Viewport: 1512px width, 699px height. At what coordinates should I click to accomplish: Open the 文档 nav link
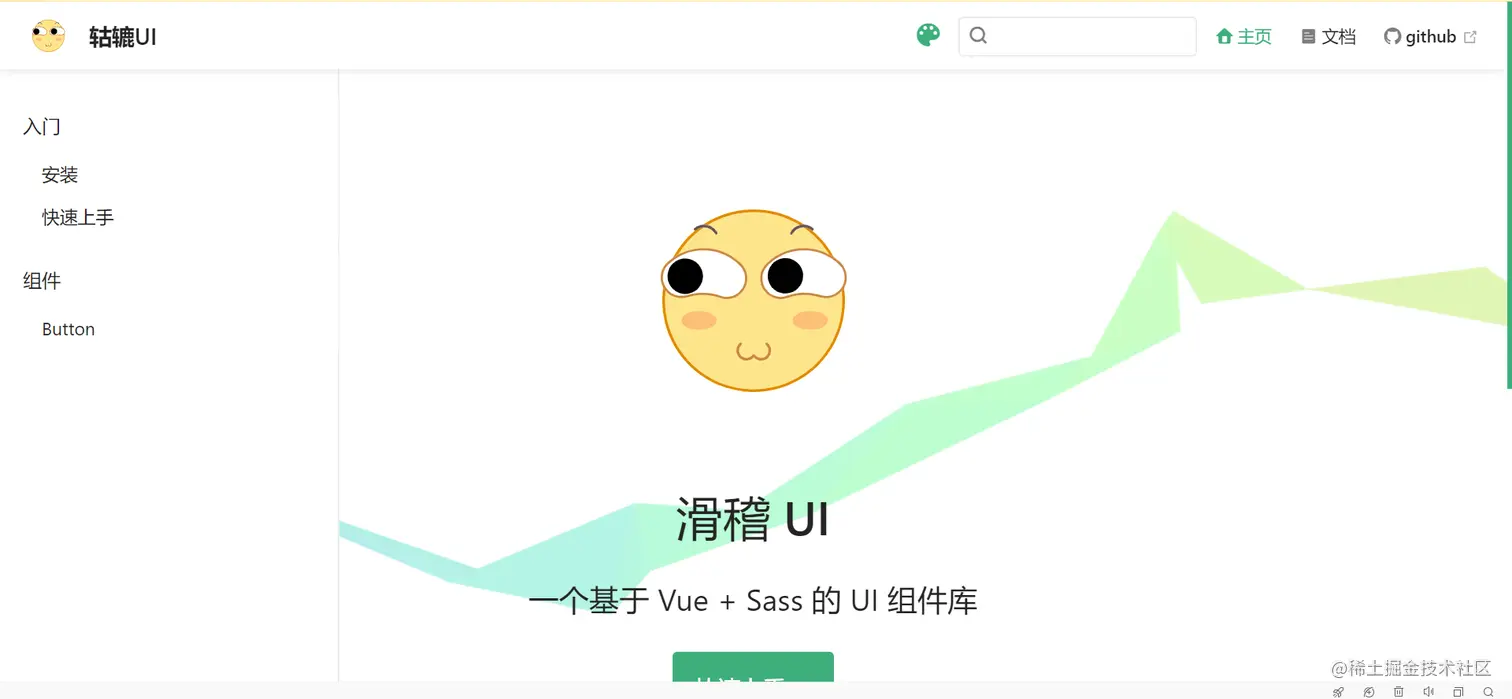click(1329, 37)
